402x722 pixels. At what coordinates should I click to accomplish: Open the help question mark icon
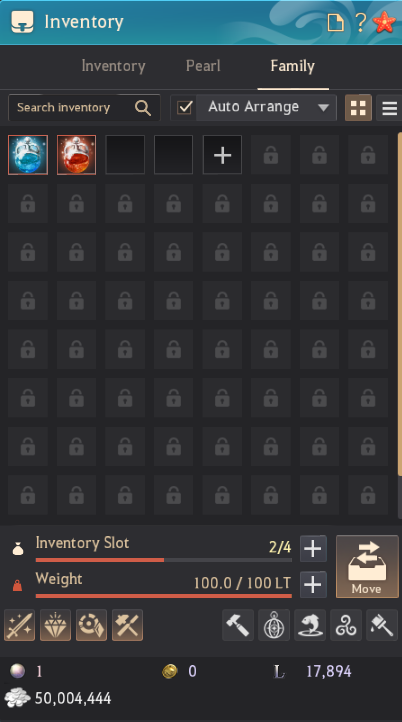tap(361, 22)
